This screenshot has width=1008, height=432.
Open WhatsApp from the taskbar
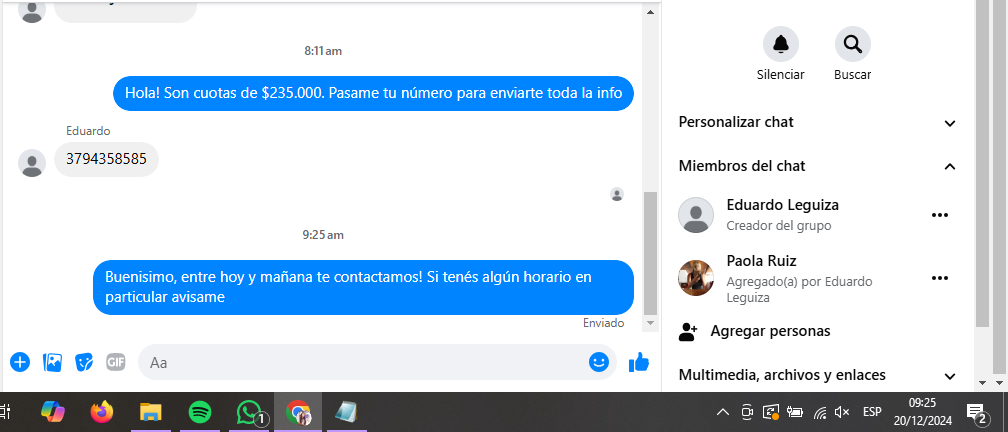click(x=249, y=411)
